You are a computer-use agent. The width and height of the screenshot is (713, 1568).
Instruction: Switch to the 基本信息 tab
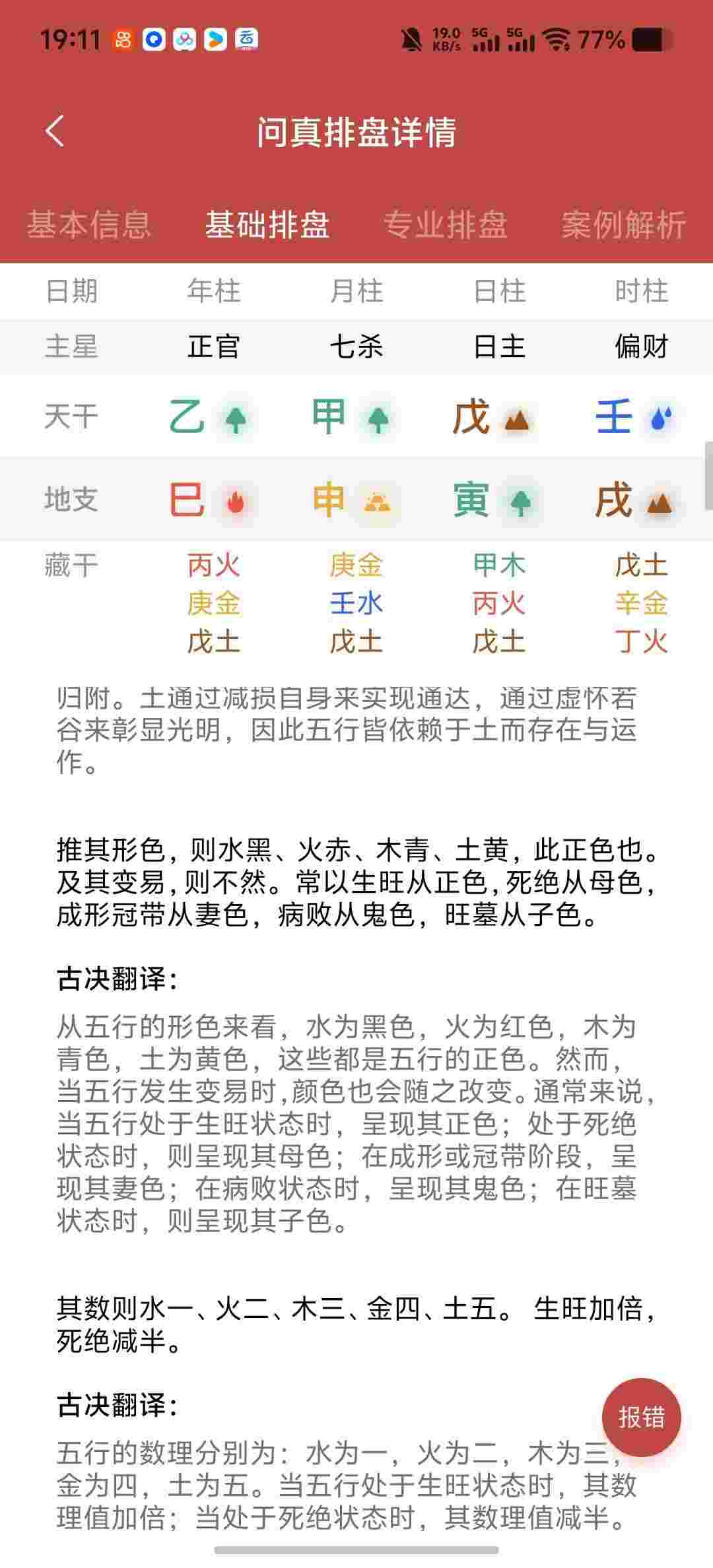tap(89, 225)
